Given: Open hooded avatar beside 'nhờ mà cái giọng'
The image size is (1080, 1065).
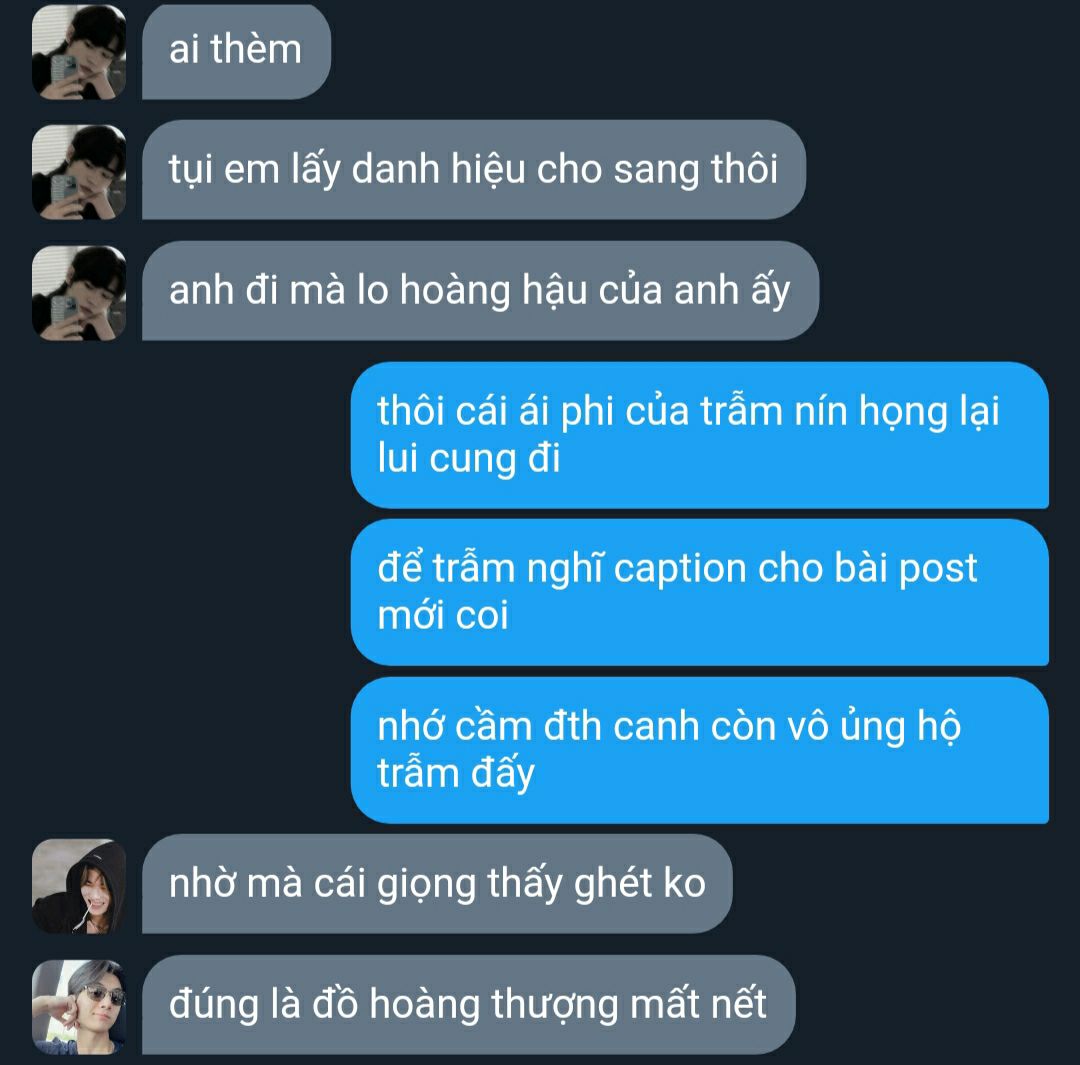Looking at the screenshot, I should click(x=78, y=885).
